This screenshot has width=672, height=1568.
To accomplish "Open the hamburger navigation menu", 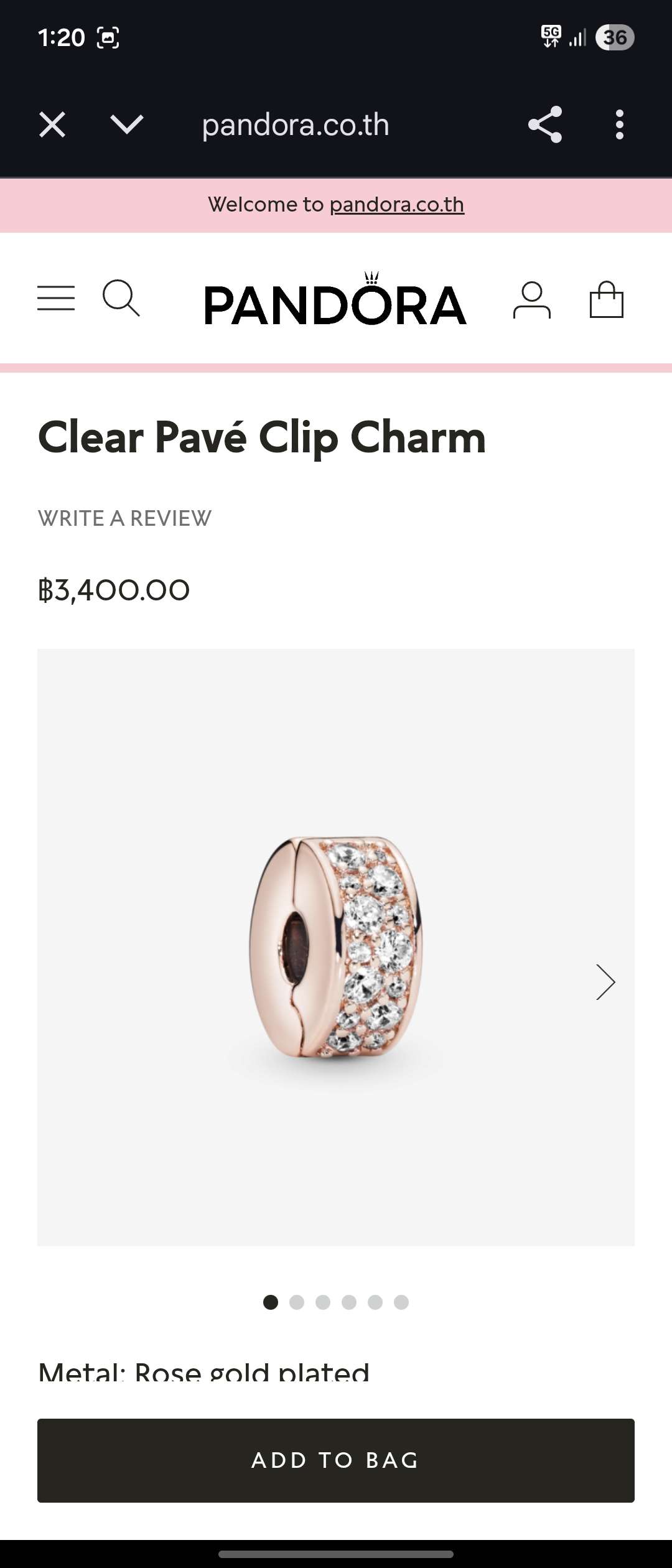I will point(56,298).
